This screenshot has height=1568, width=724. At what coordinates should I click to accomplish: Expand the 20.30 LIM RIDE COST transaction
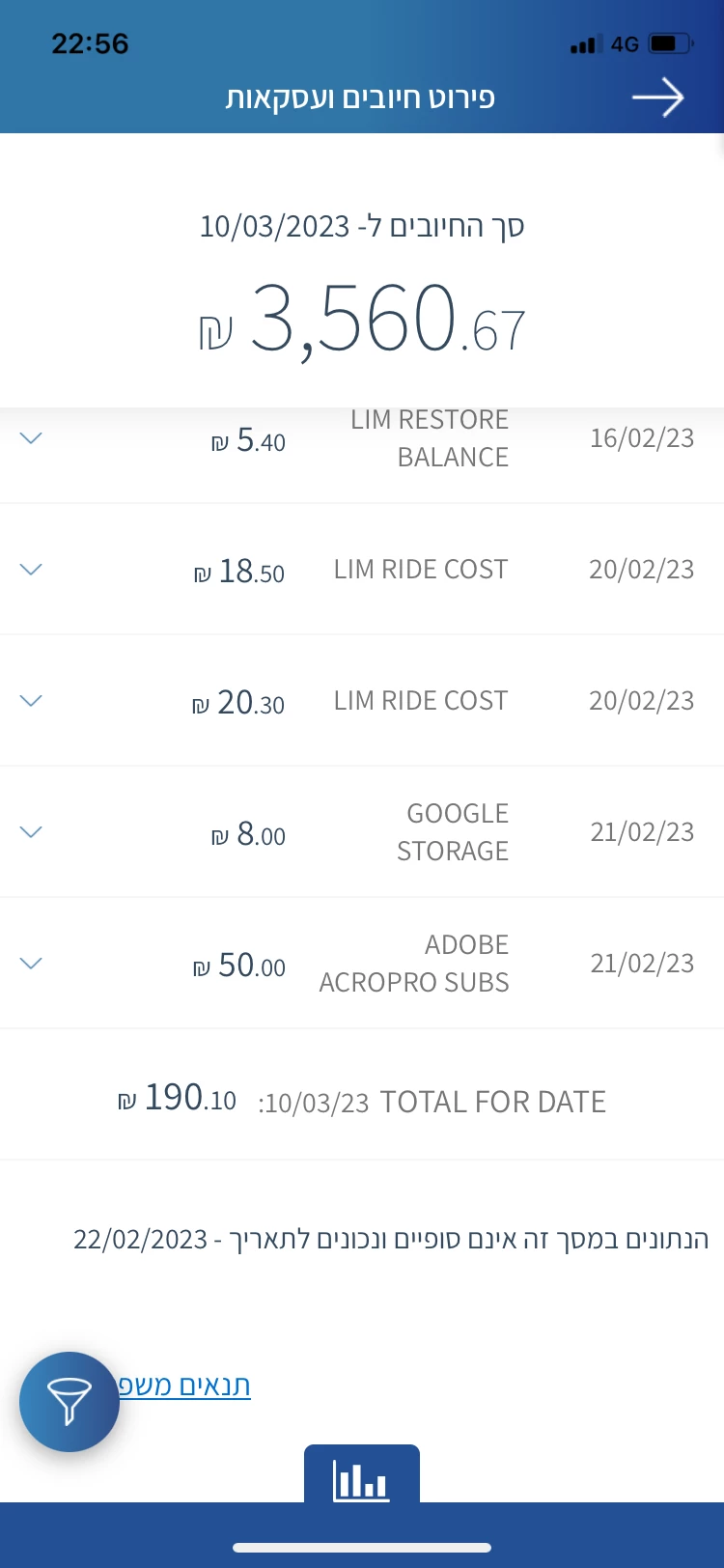[31, 701]
